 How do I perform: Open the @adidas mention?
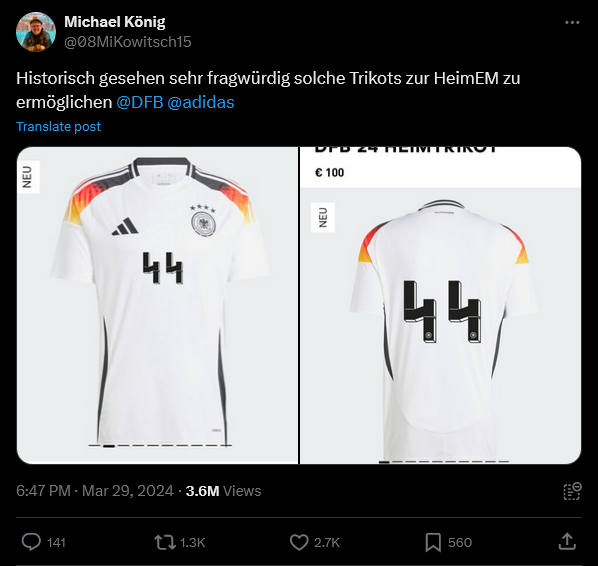tap(201, 102)
